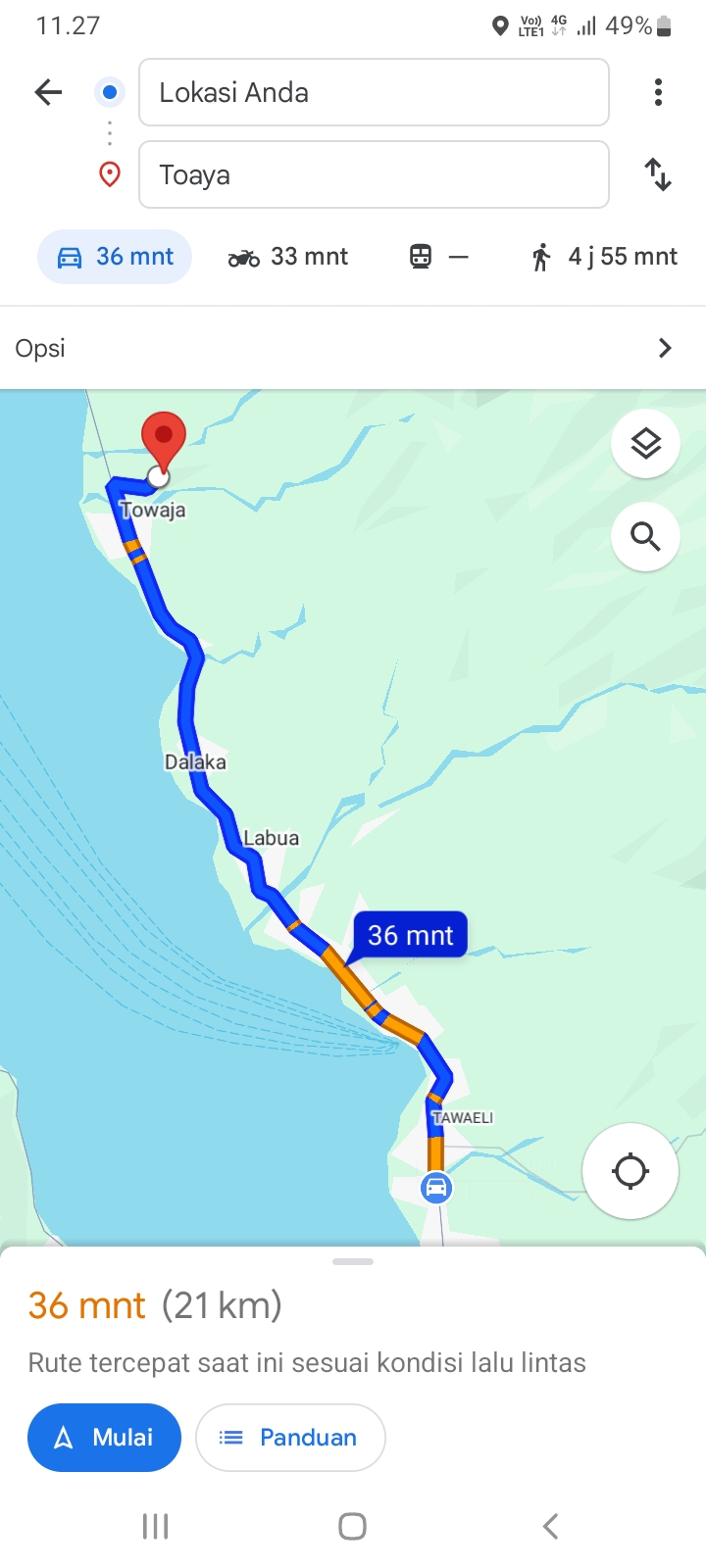The image size is (706, 1568).
Task: Center the map on my location
Action: click(x=630, y=1171)
